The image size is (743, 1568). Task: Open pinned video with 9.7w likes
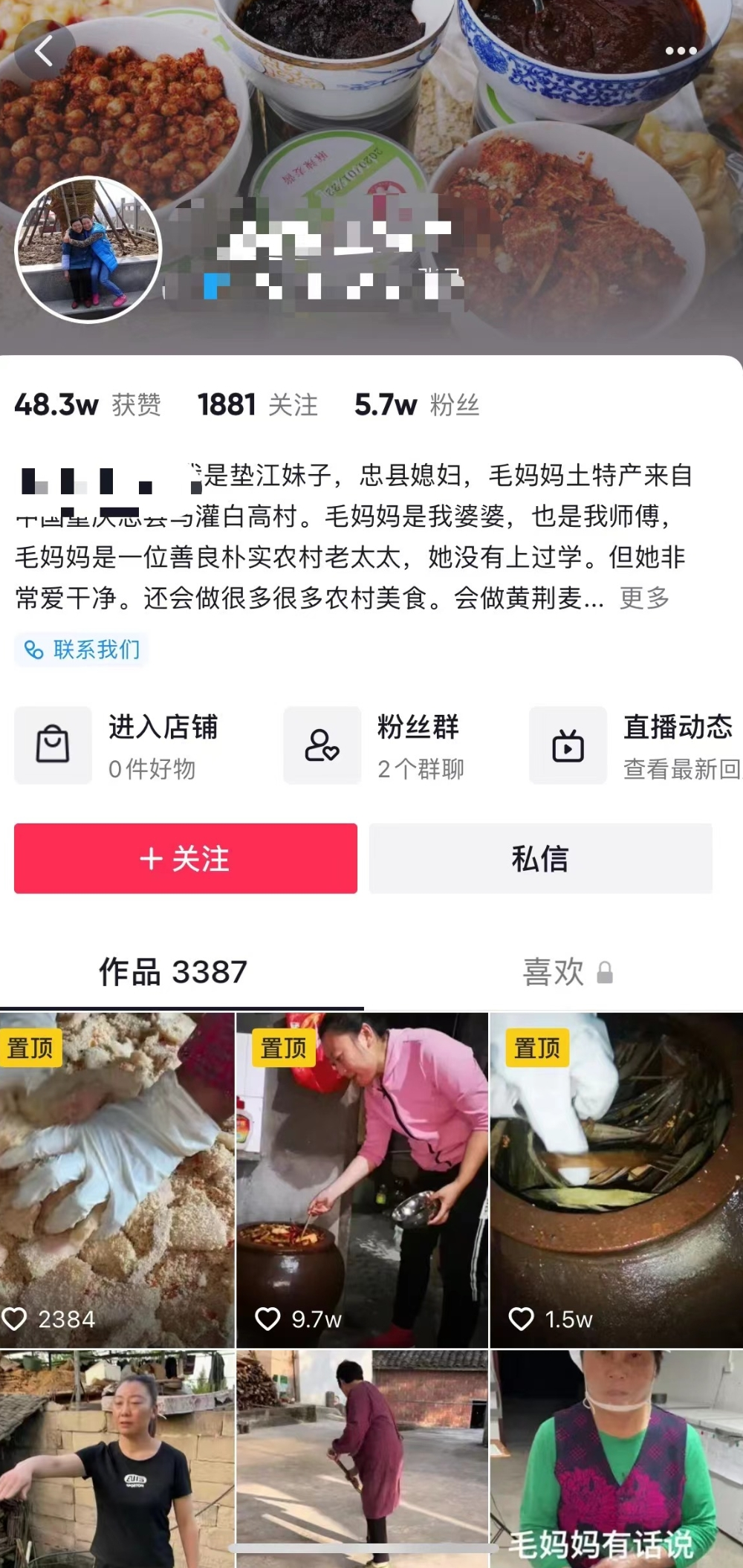[362, 1180]
